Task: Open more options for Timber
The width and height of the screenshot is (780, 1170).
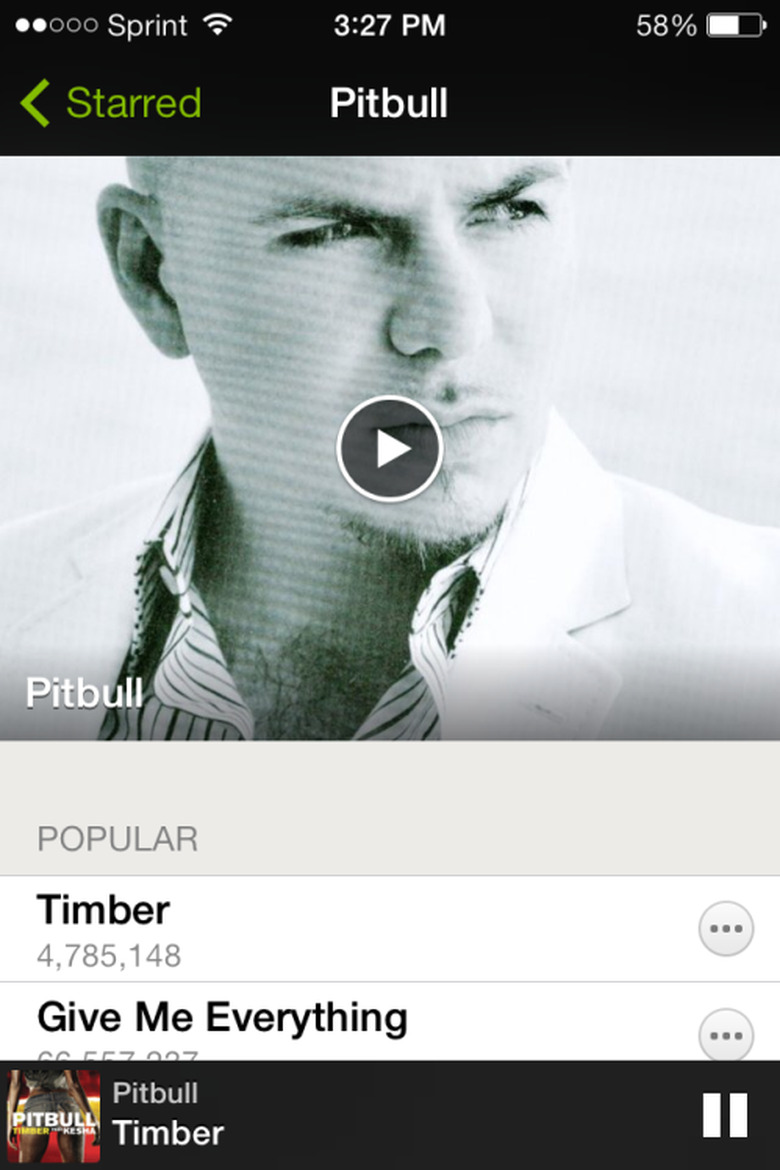Action: click(725, 928)
